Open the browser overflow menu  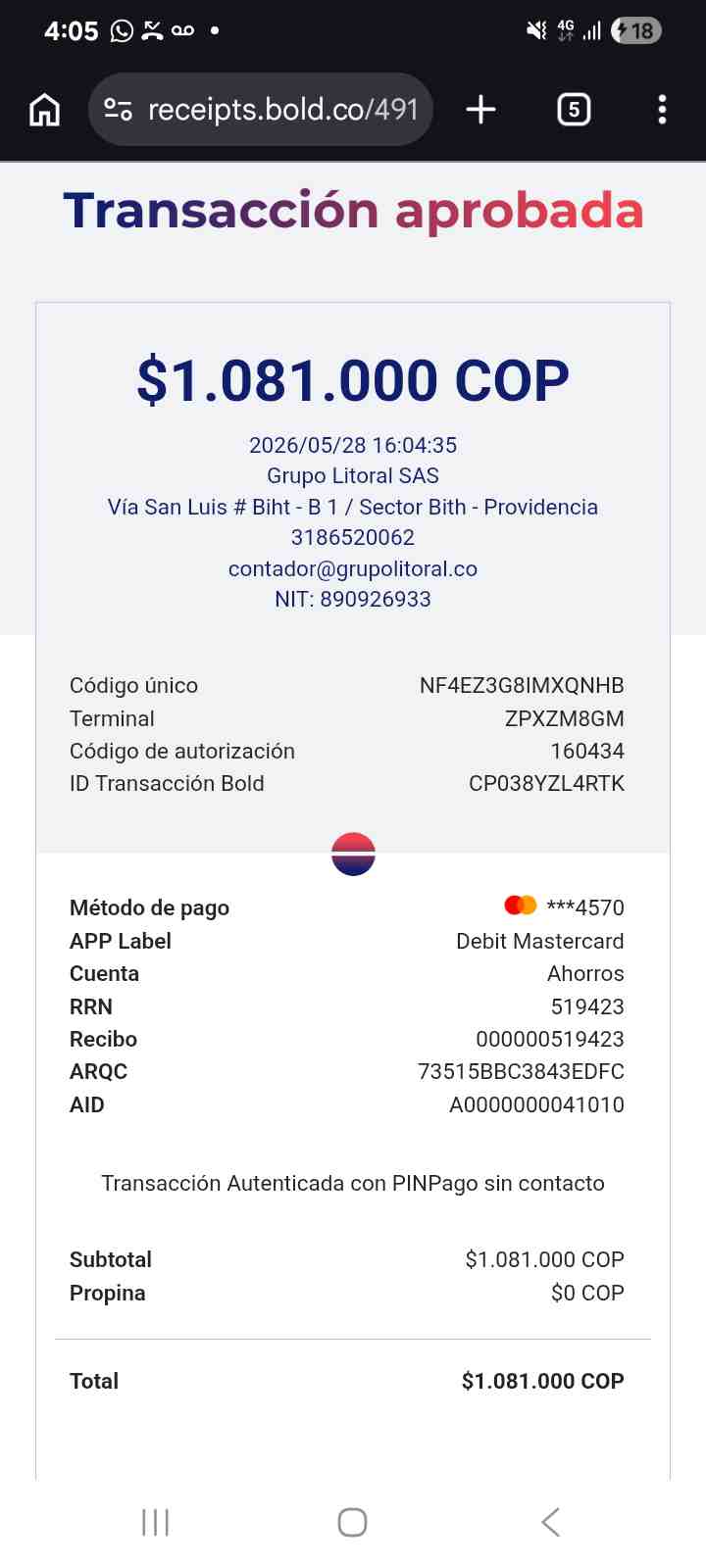[663, 110]
